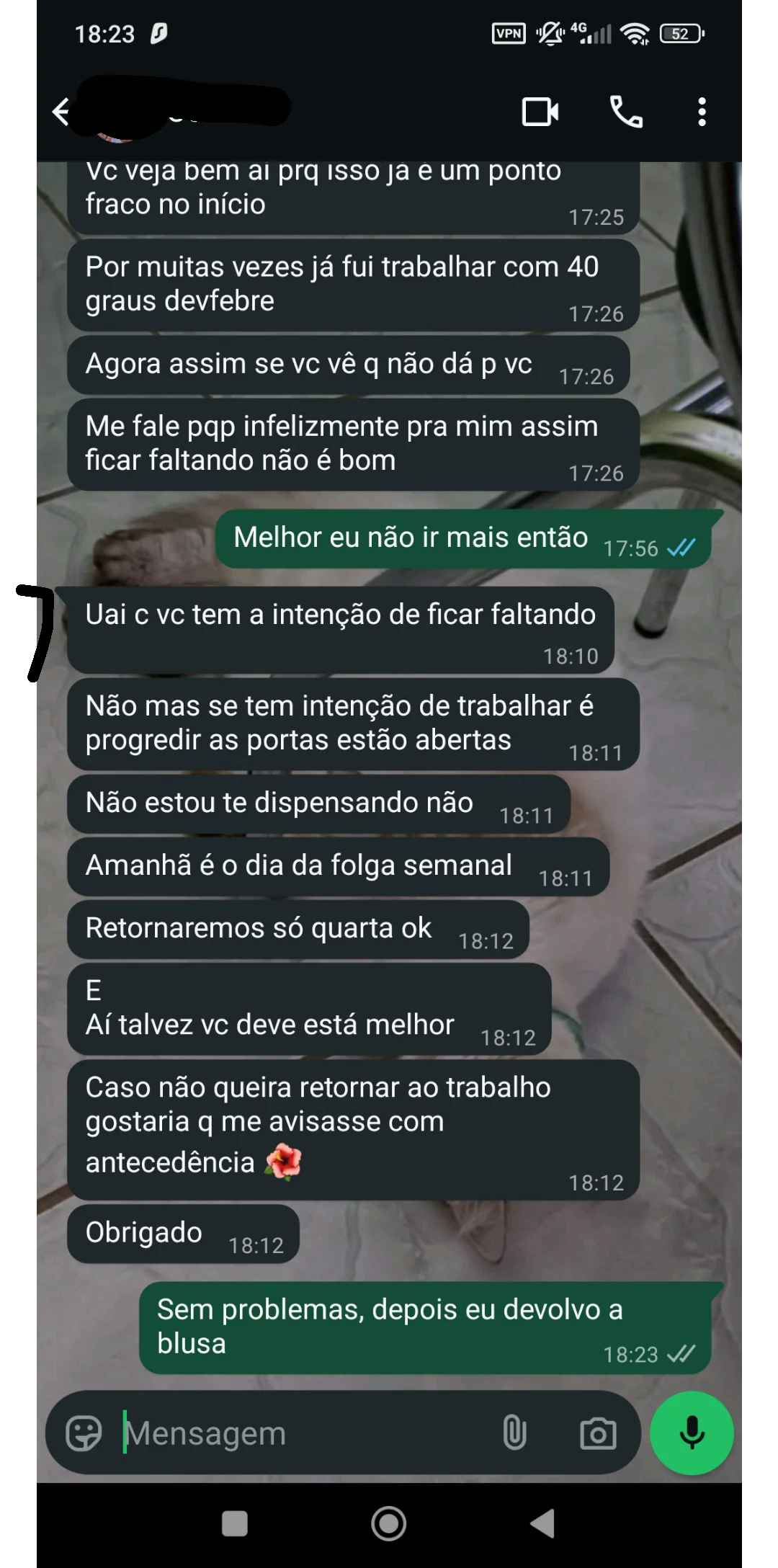Focus the Mensagem text field
This screenshot has height=1568, width=778.
coord(303,1433)
